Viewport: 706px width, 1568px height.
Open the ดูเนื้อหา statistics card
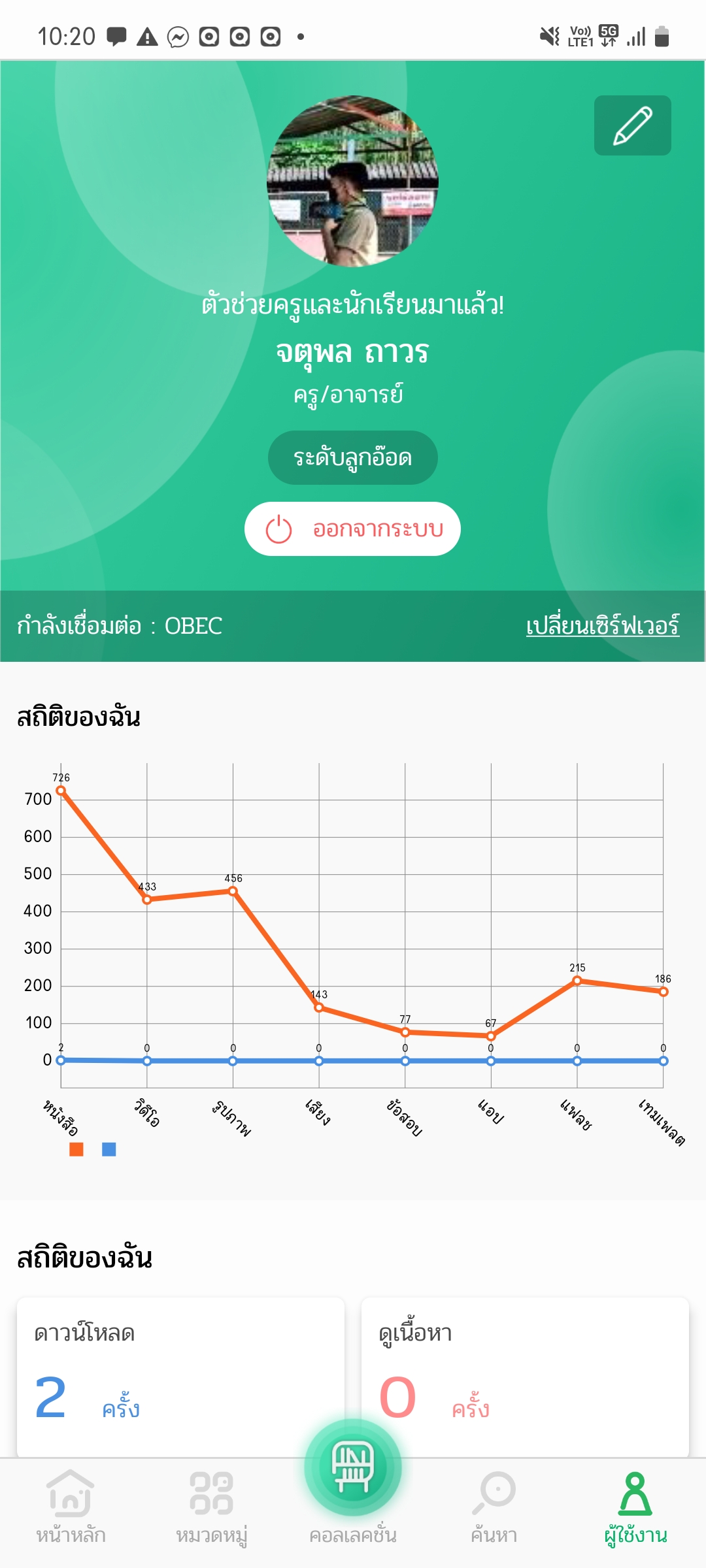[525, 1377]
